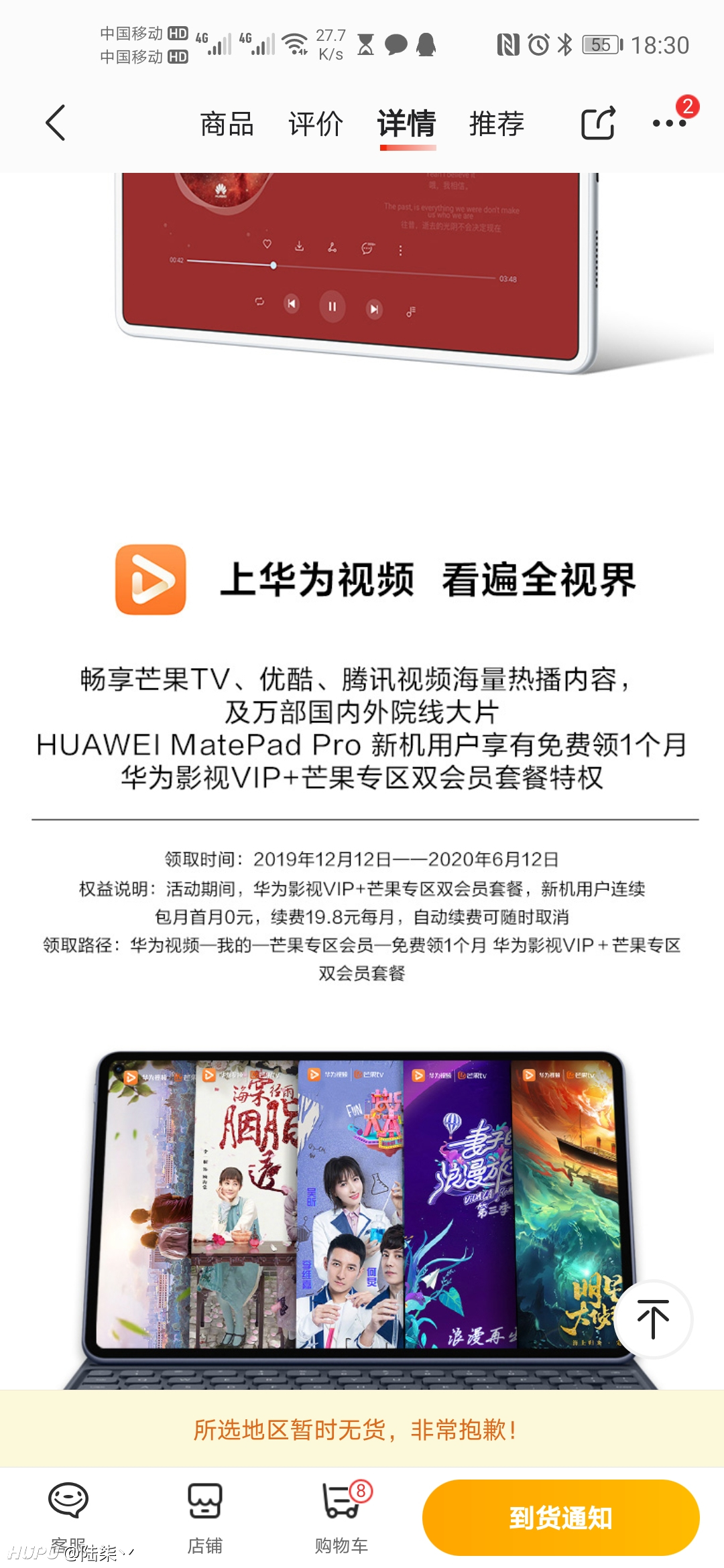Tap the 到货通知 arrival notice button

tap(560, 1517)
